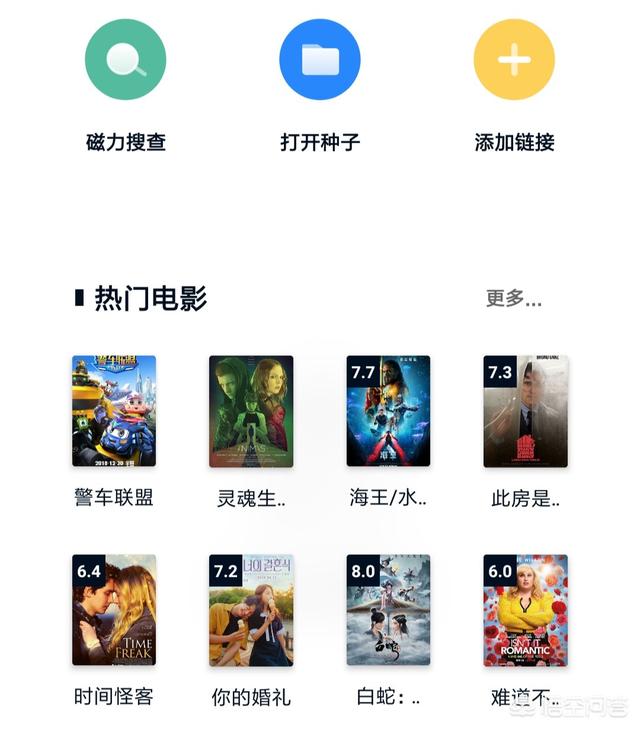Open the 难道不.. movie rated 6.0
The height and width of the screenshot is (729, 640).
pos(525,610)
